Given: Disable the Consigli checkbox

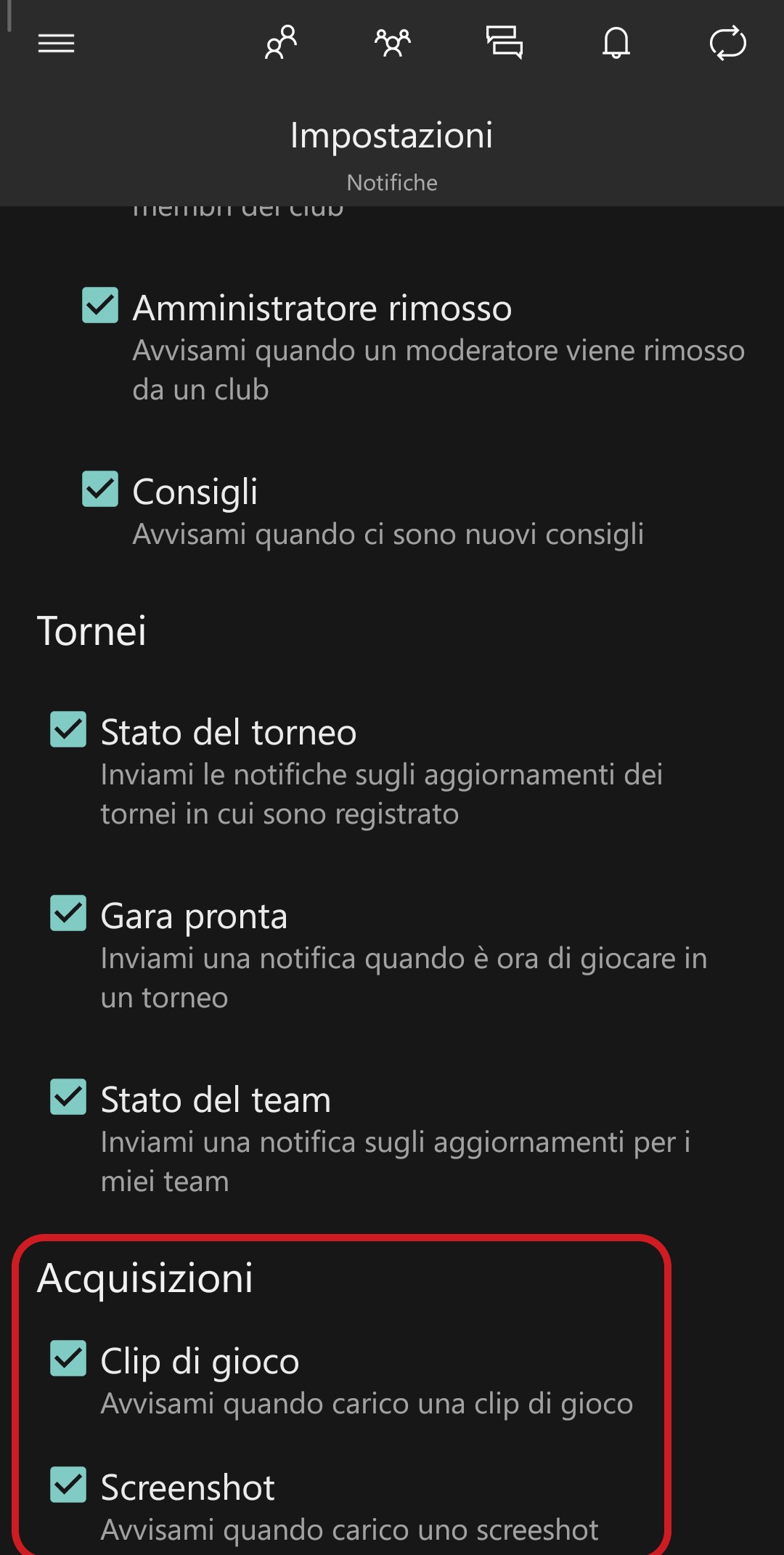Looking at the screenshot, I should (x=100, y=489).
